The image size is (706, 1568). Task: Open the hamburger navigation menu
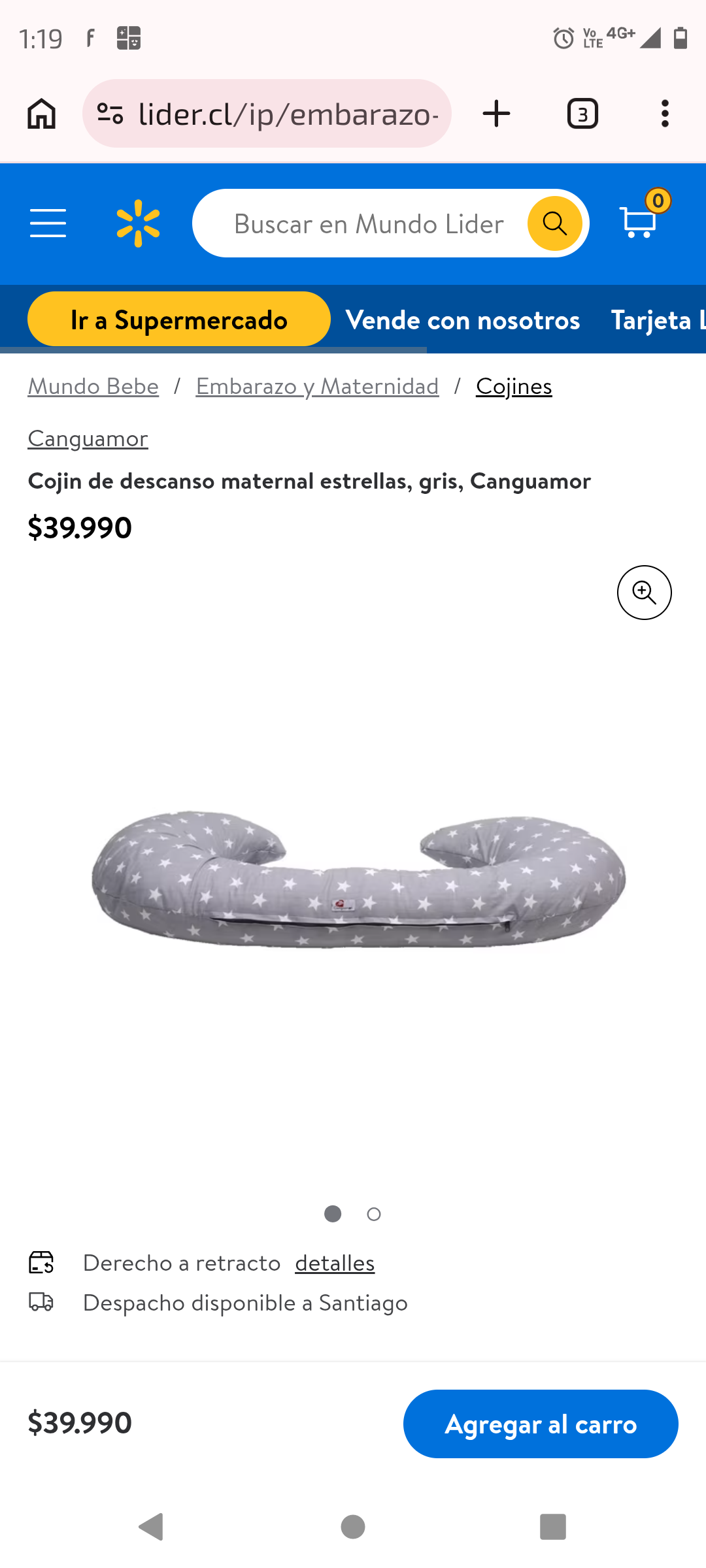(x=48, y=223)
